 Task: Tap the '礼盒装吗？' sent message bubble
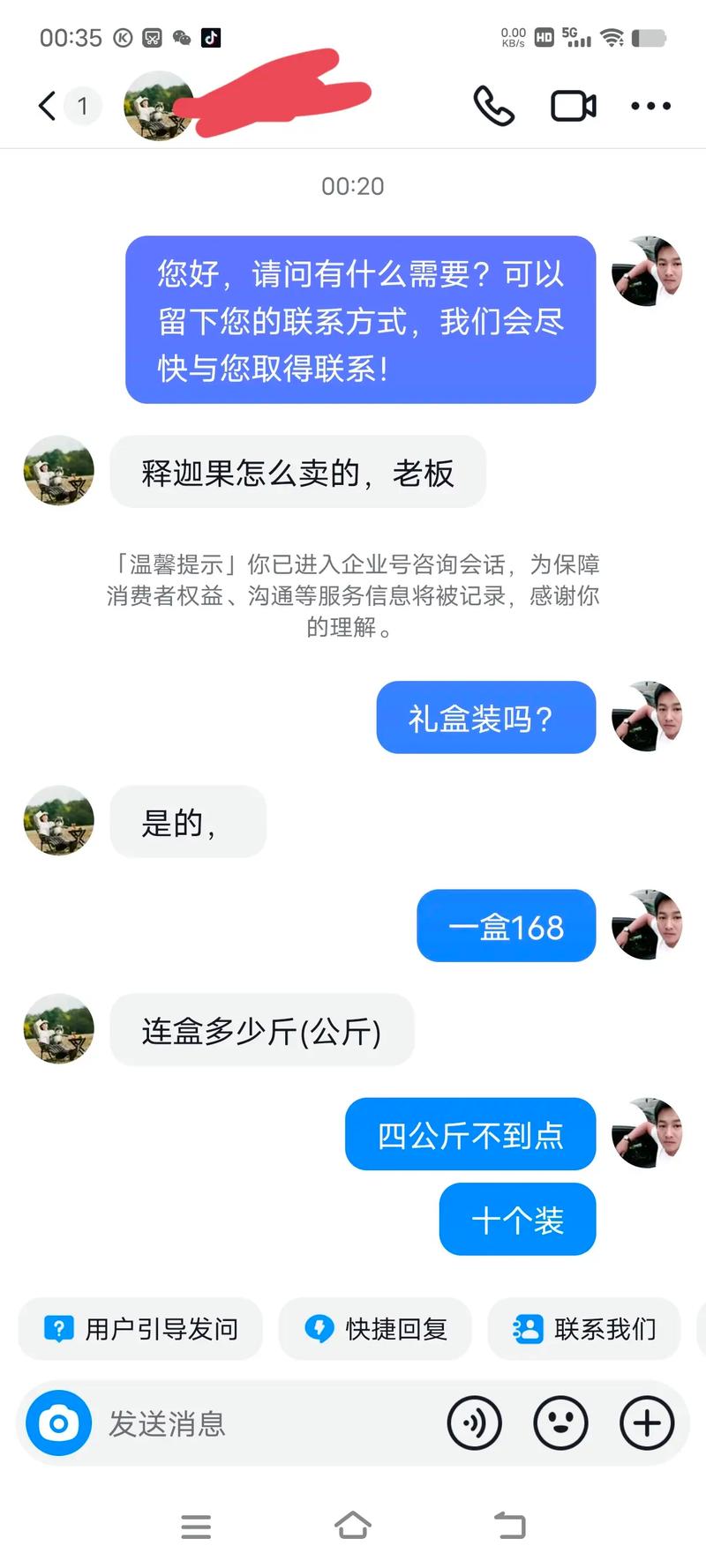(x=484, y=717)
